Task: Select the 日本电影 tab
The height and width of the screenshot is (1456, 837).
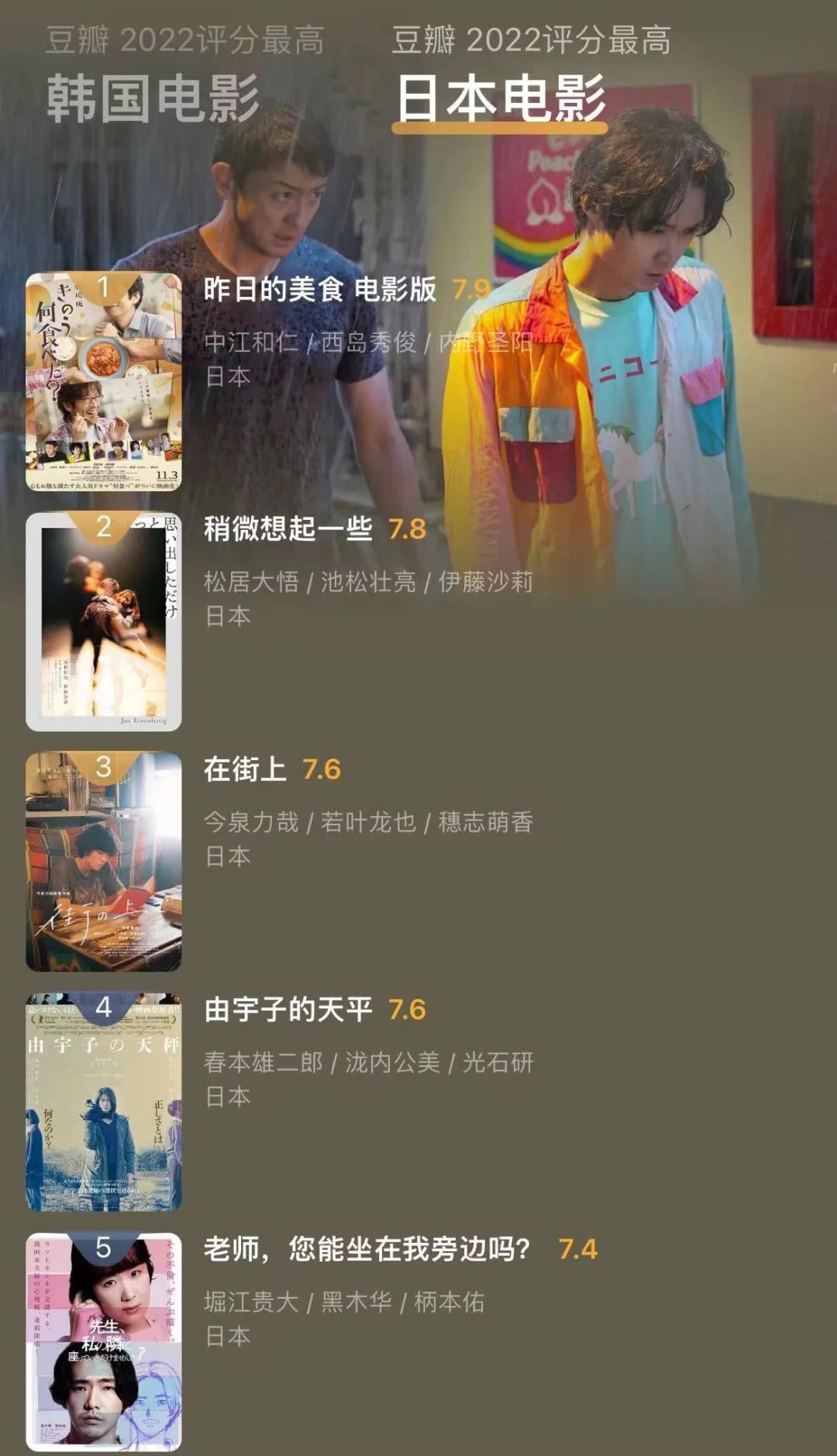Action: (x=500, y=98)
